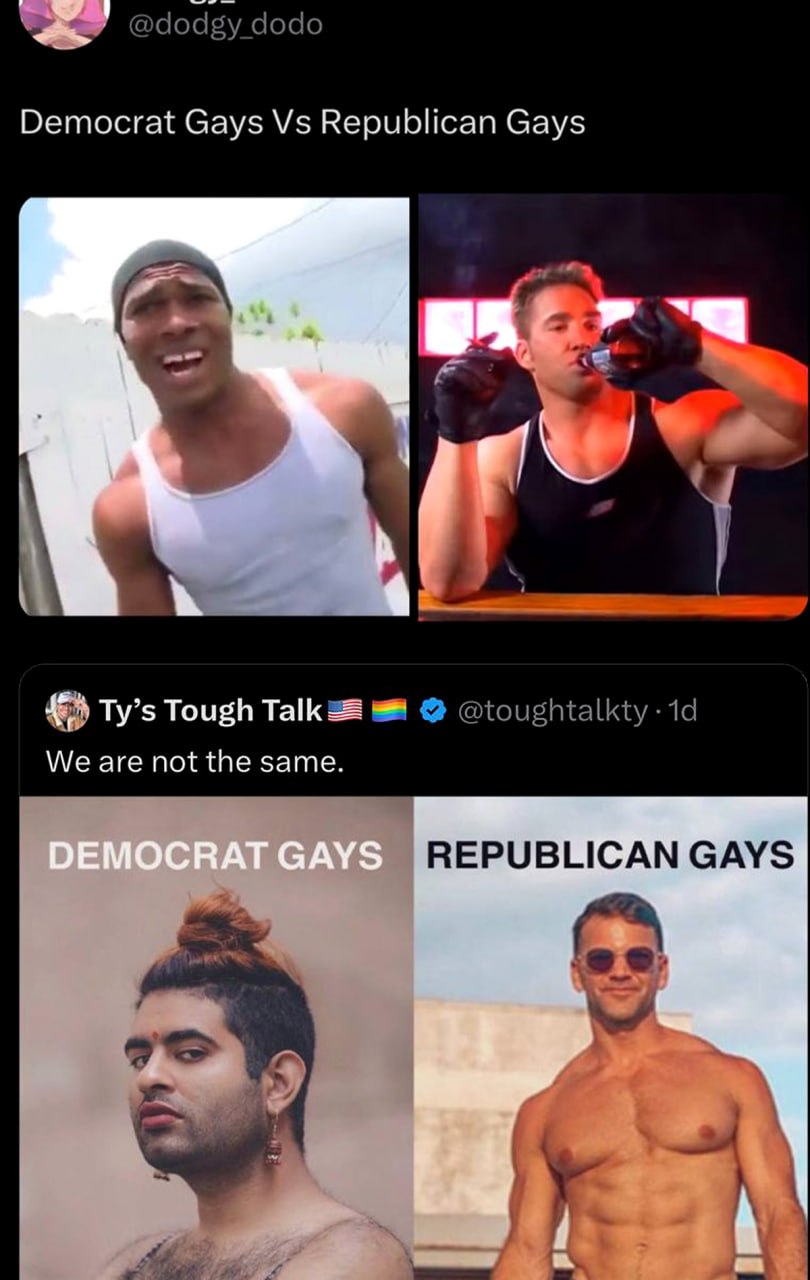Open the photo of man drinking from bottle

tap(612, 406)
